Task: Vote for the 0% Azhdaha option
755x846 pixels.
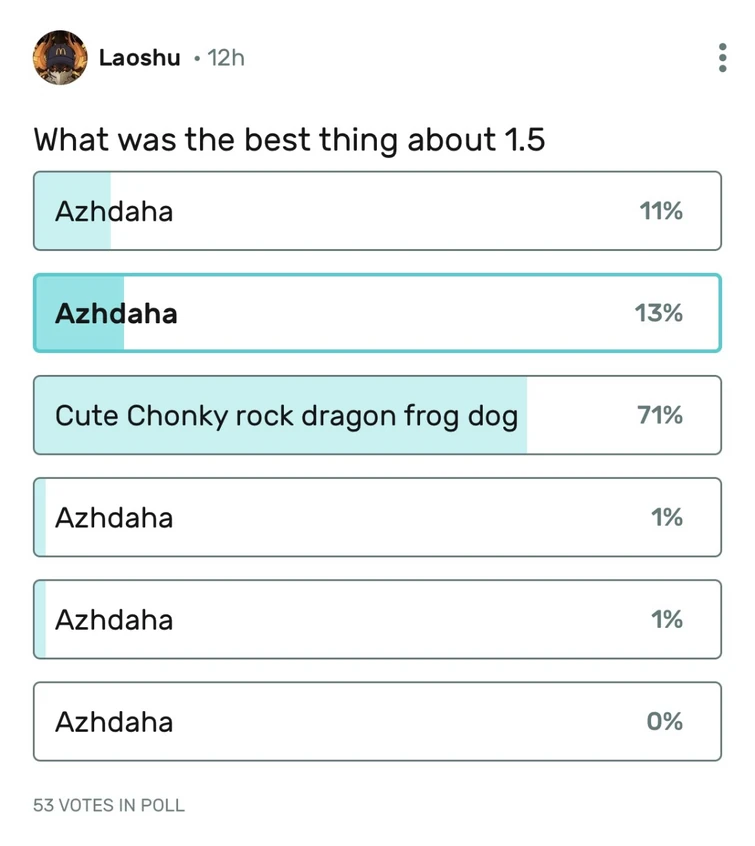Action: (x=377, y=722)
